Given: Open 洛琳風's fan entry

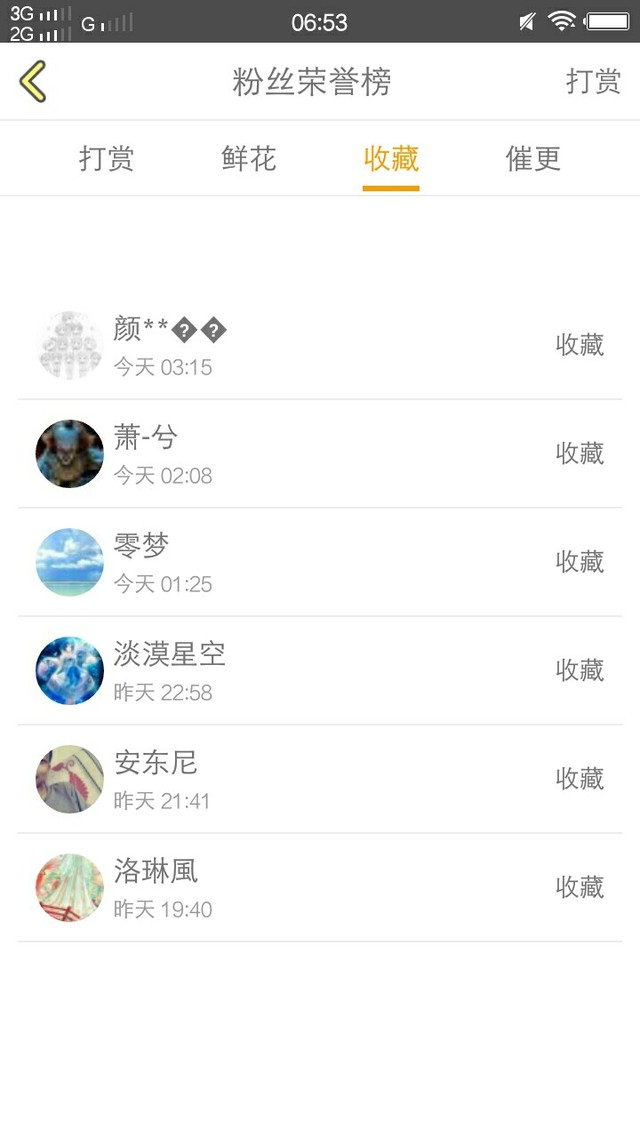Looking at the screenshot, I should pyautogui.click(x=320, y=887).
